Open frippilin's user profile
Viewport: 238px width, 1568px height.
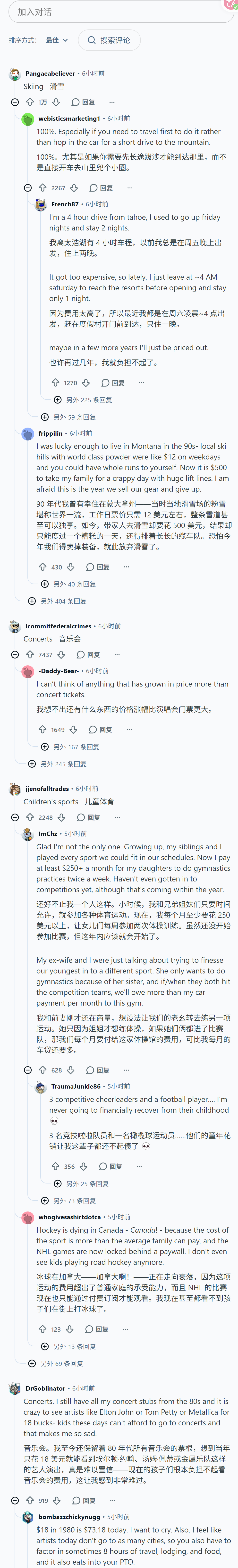tap(51, 433)
